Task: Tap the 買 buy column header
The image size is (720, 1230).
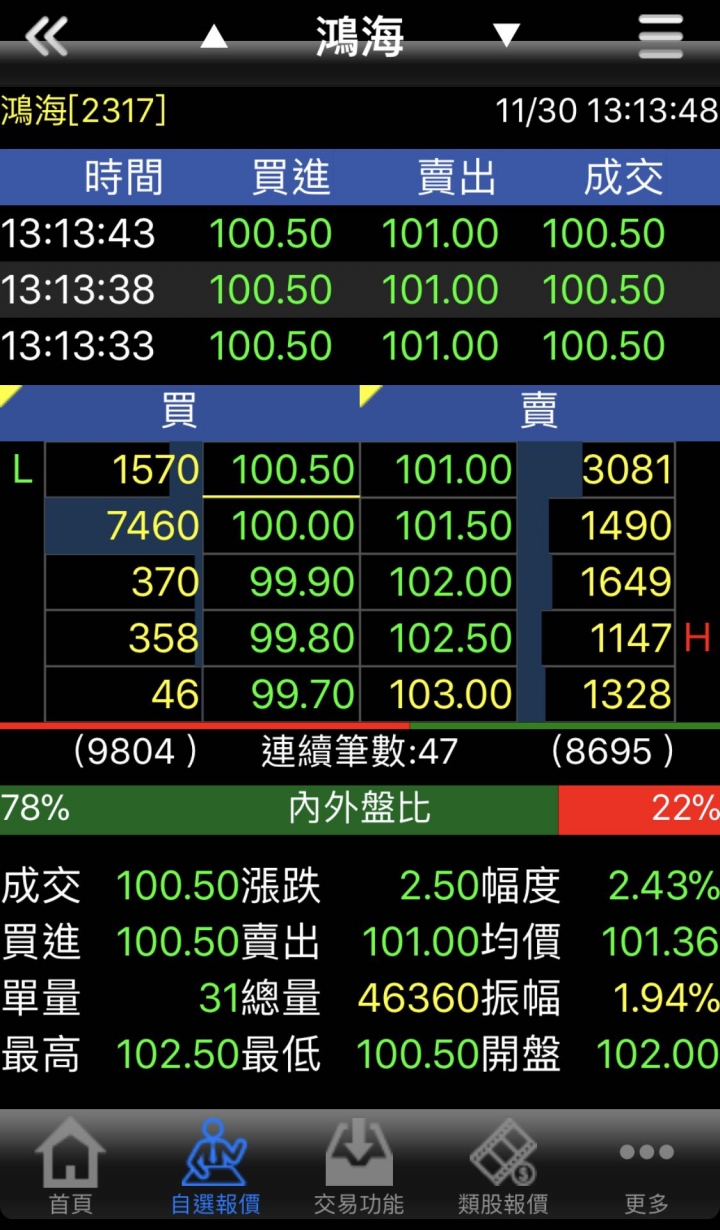Action: point(180,411)
